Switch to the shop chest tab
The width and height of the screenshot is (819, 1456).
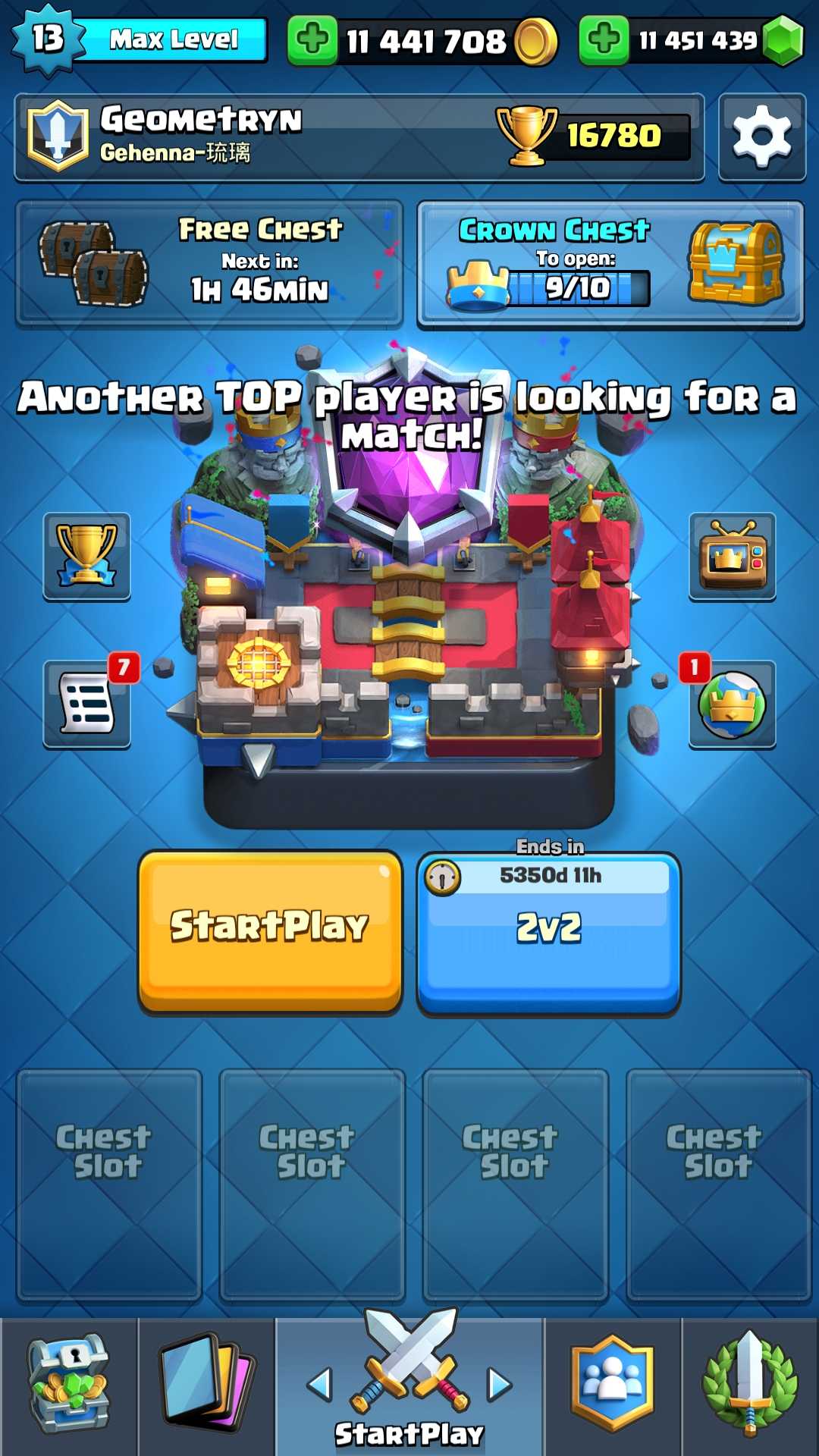(x=69, y=1385)
